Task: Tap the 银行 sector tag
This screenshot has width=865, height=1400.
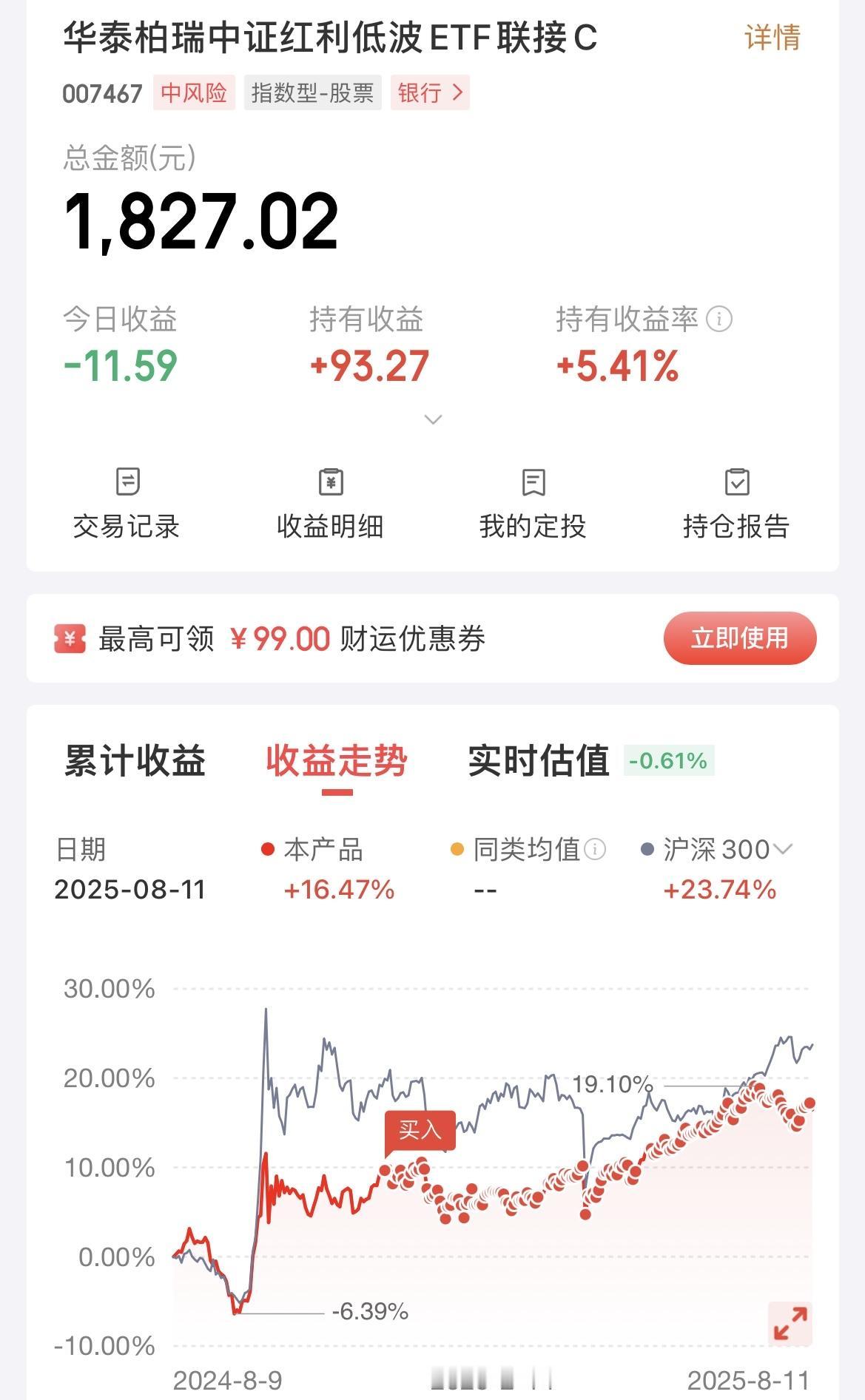Action: tap(430, 92)
